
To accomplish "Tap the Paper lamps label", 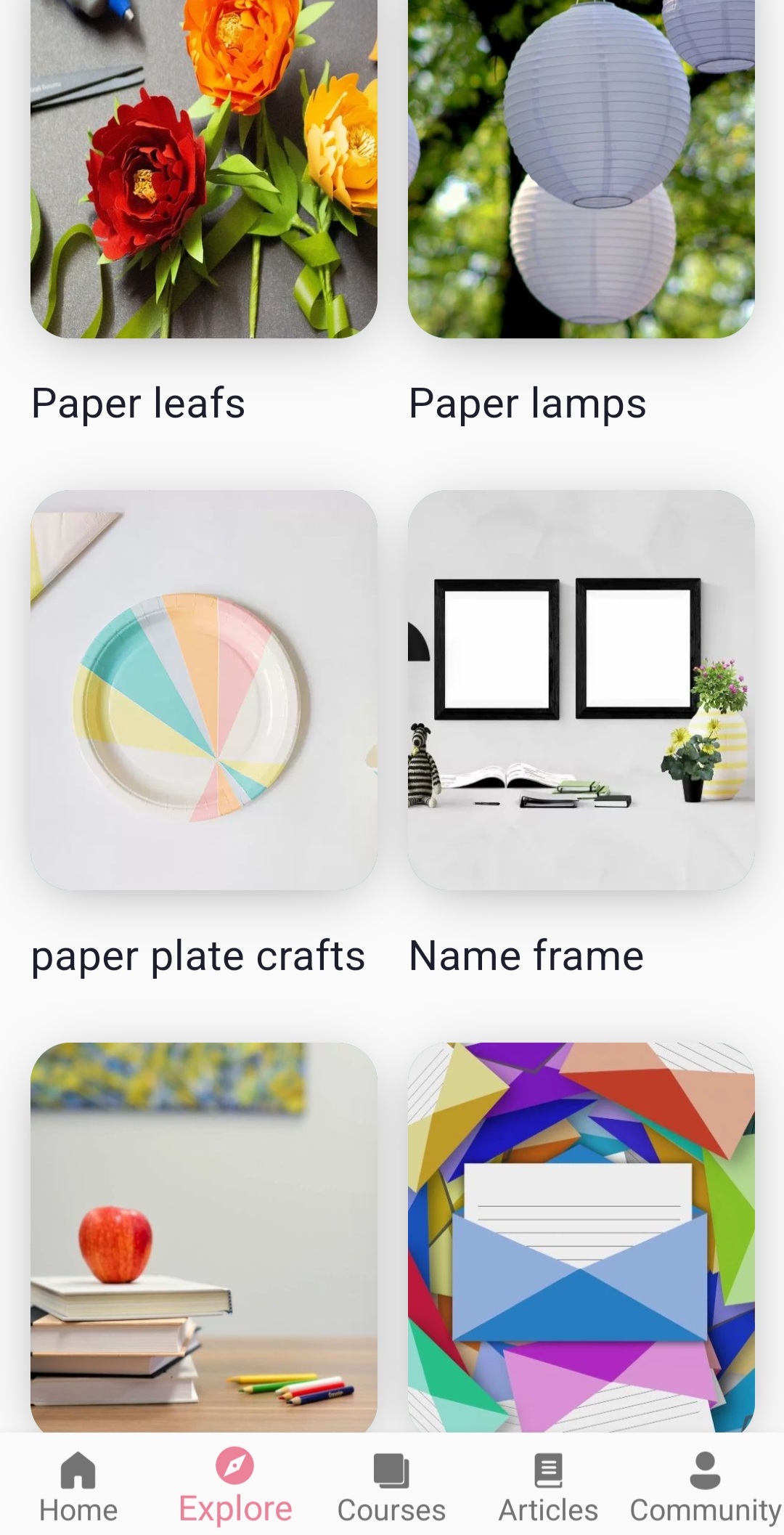I will (x=527, y=405).
